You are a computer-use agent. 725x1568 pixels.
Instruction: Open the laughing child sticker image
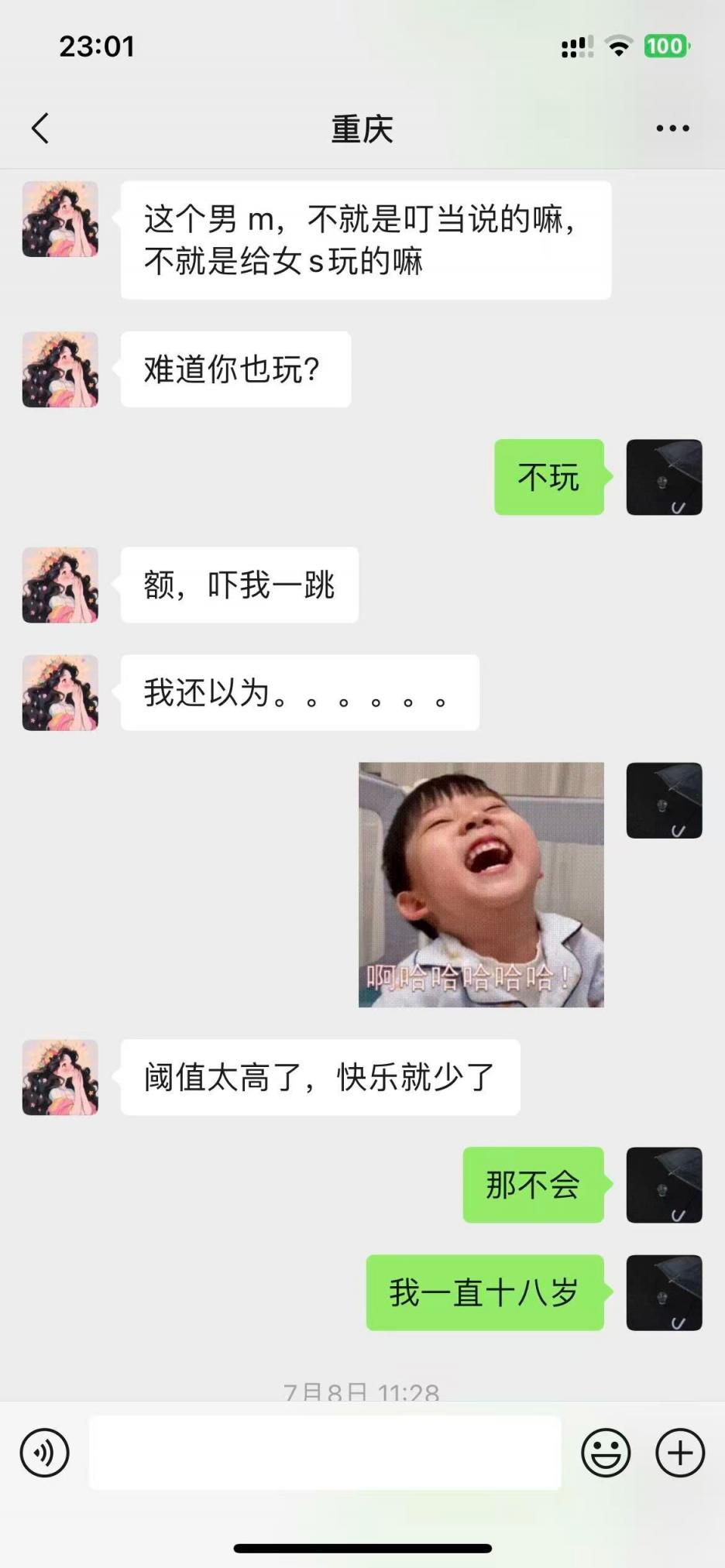(x=481, y=884)
